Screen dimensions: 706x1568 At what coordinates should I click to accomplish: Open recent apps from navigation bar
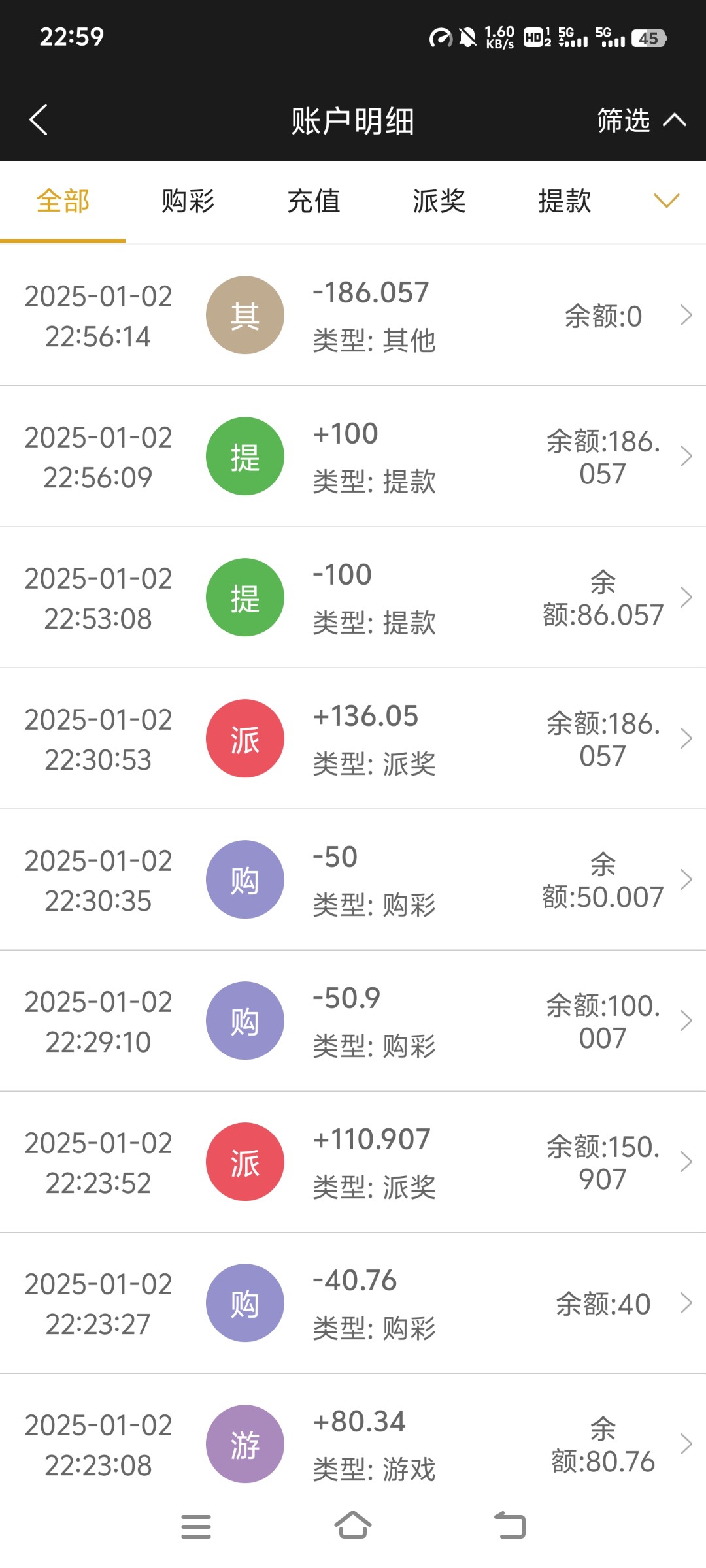[196, 1526]
